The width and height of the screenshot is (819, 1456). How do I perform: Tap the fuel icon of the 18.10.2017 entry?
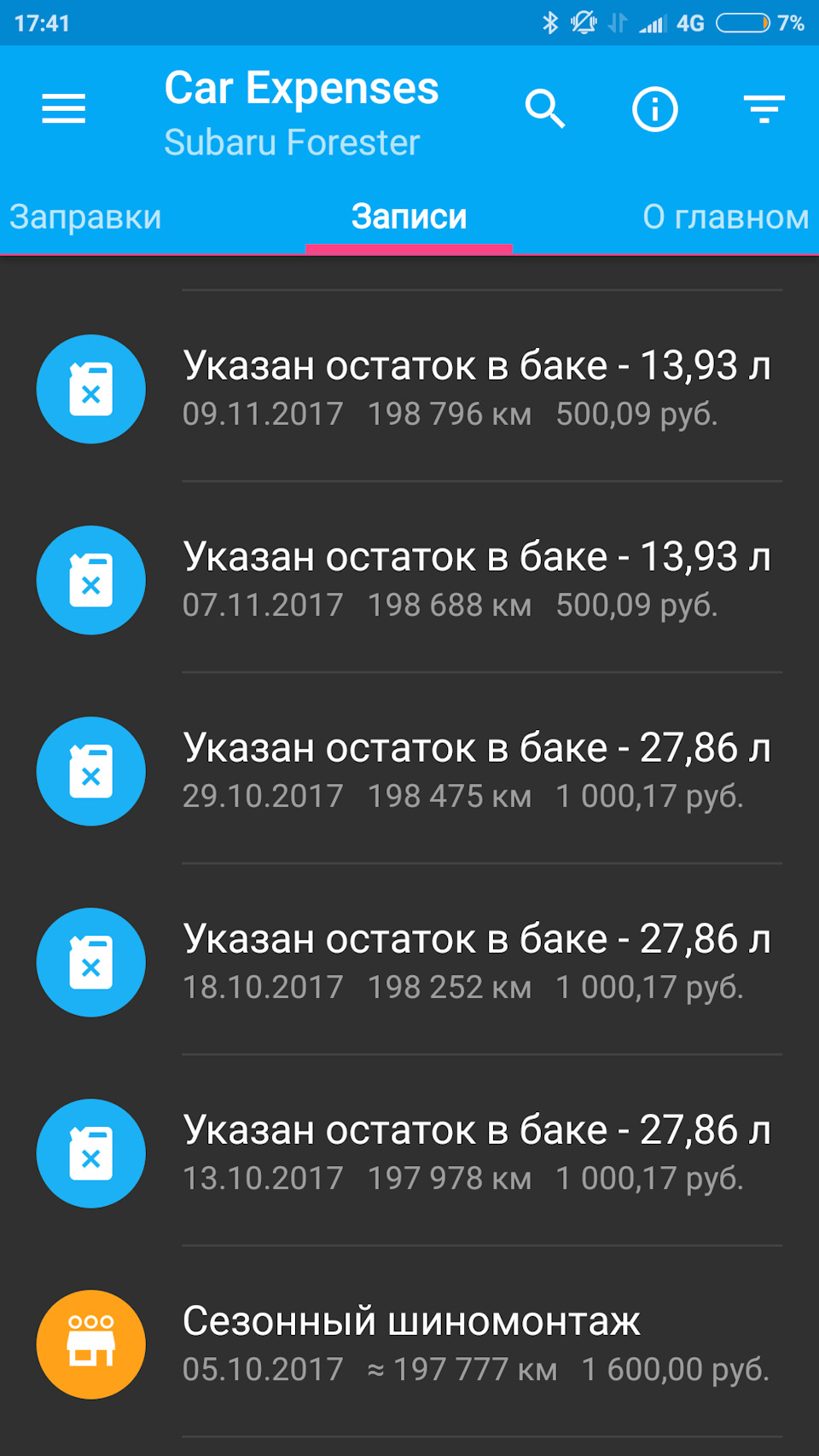90,962
